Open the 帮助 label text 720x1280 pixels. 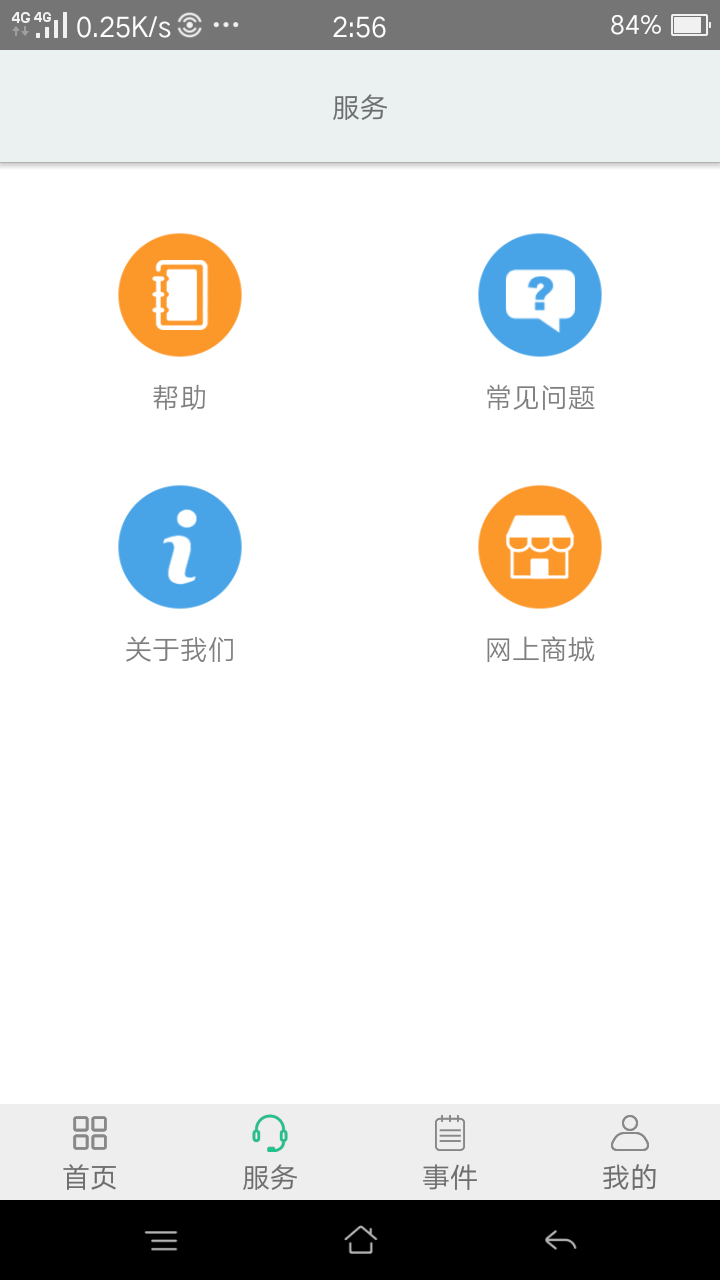pos(180,398)
